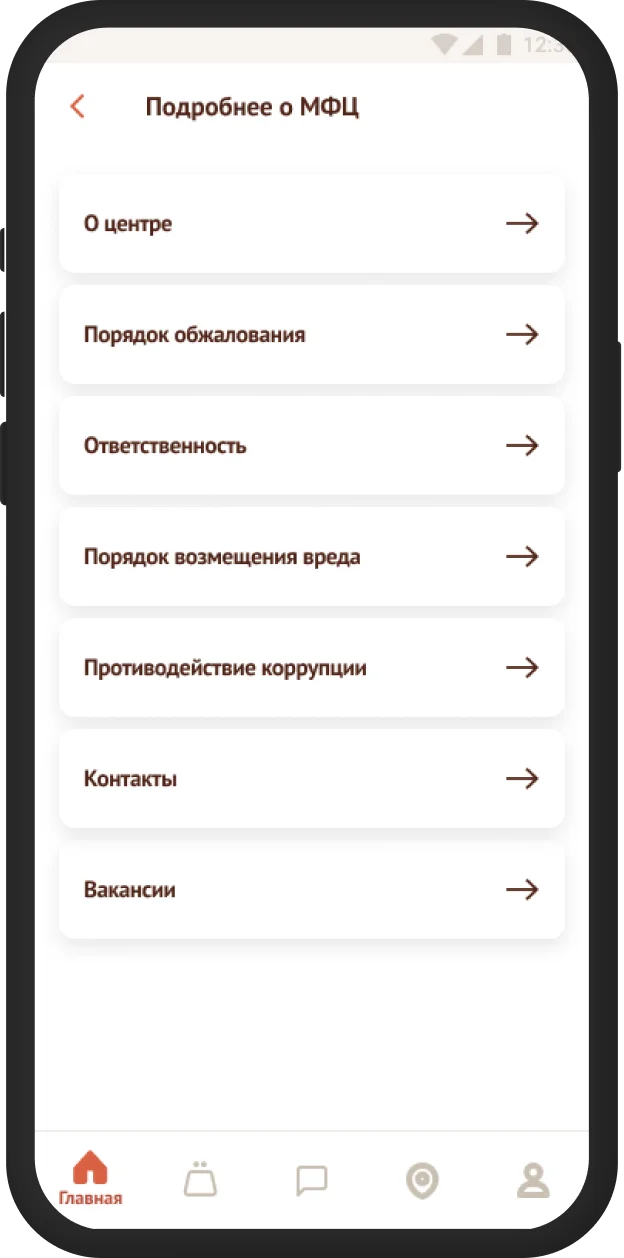Open the Вакансии row

click(x=312, y=890)
